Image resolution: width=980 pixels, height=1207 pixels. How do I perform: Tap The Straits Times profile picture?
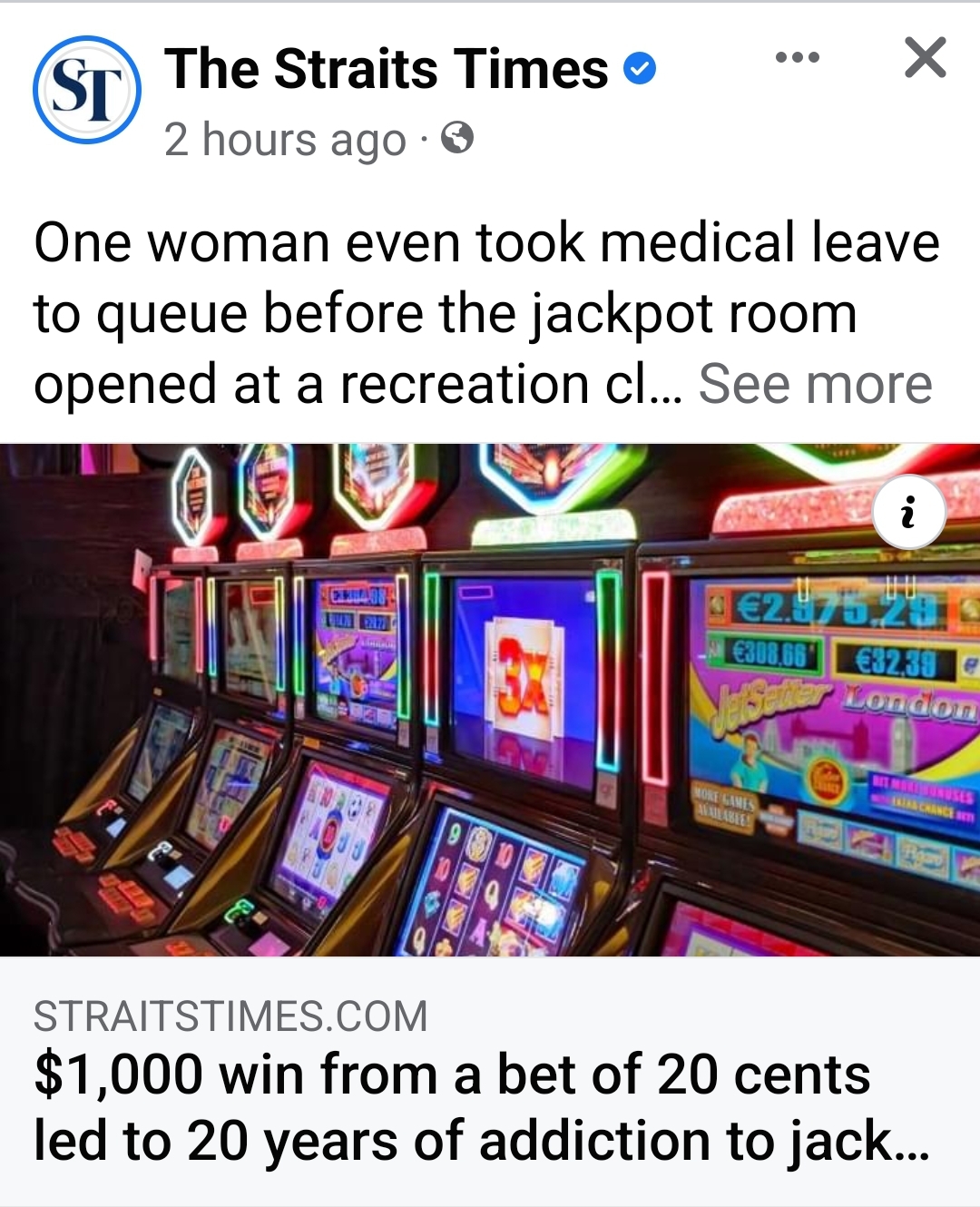(x=86, y=89)
